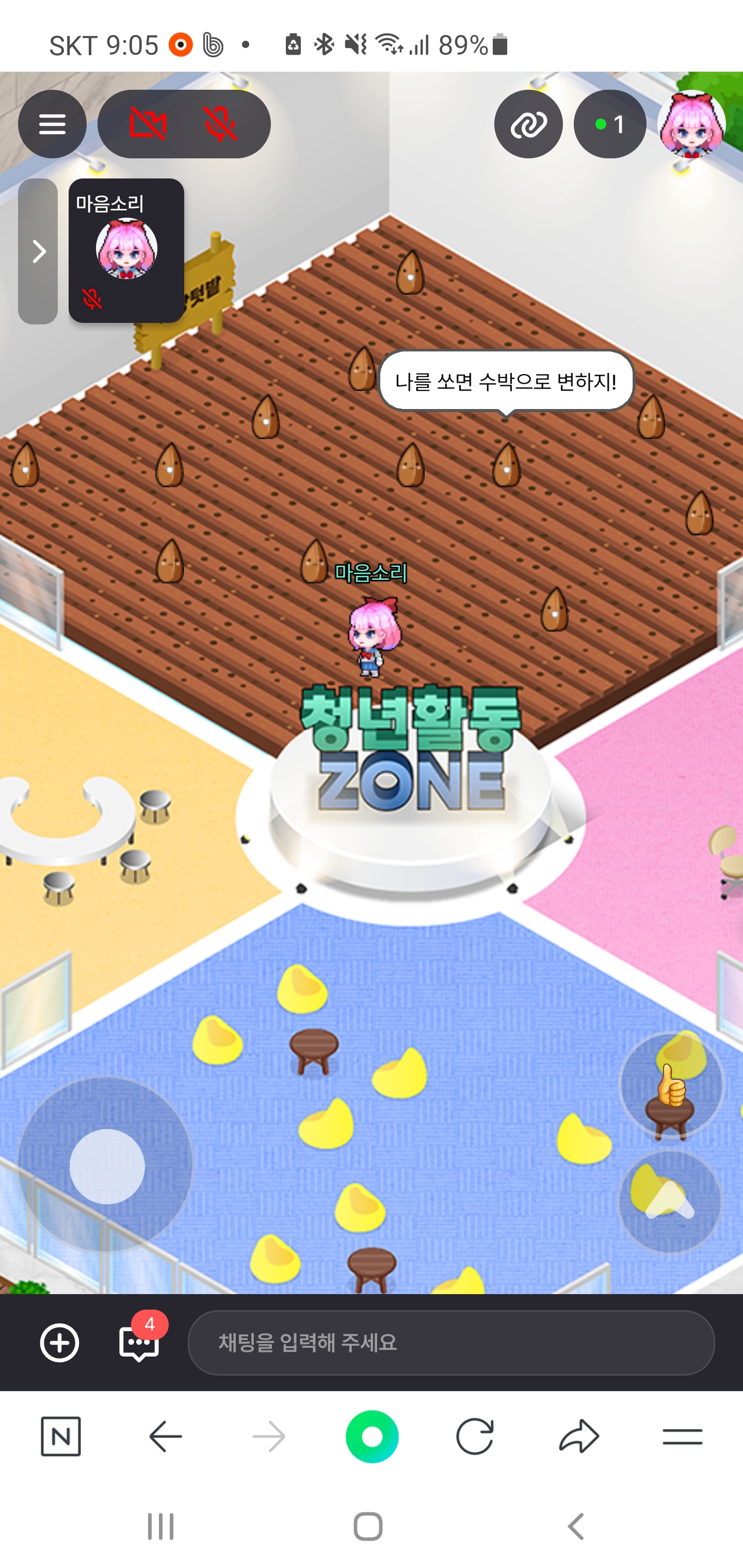The width and height of the screenshot is (743, 1568).
Task: Go back in the browser
Action: [165, 1436]
